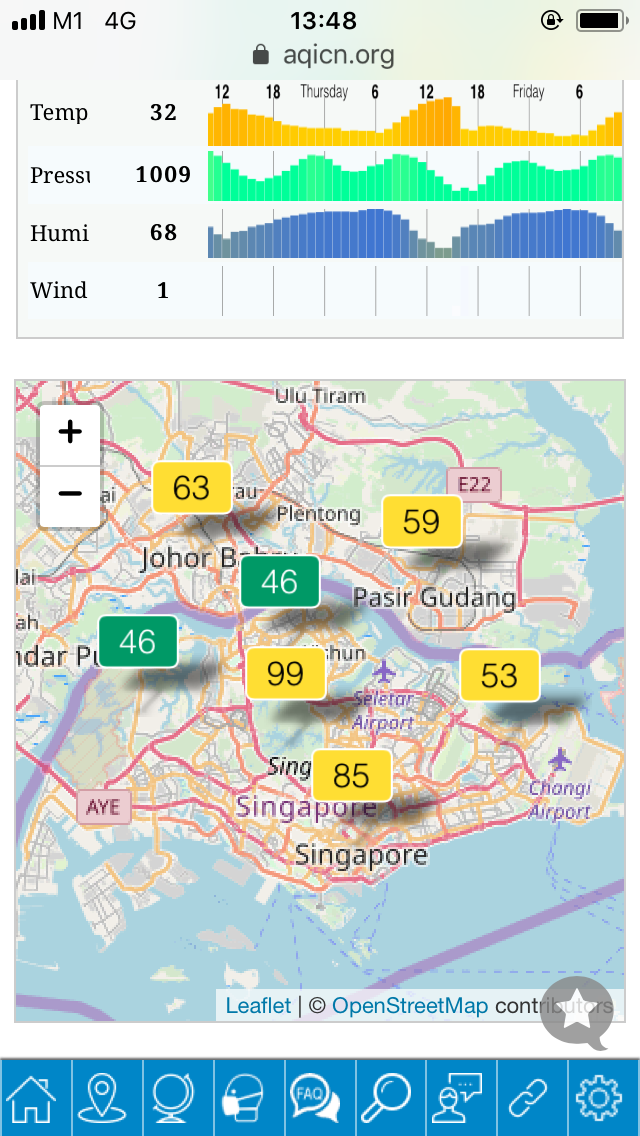Tap the aqicn.org address bar
Viewport: 640px width, 1136px height.
tap(325, 55)
